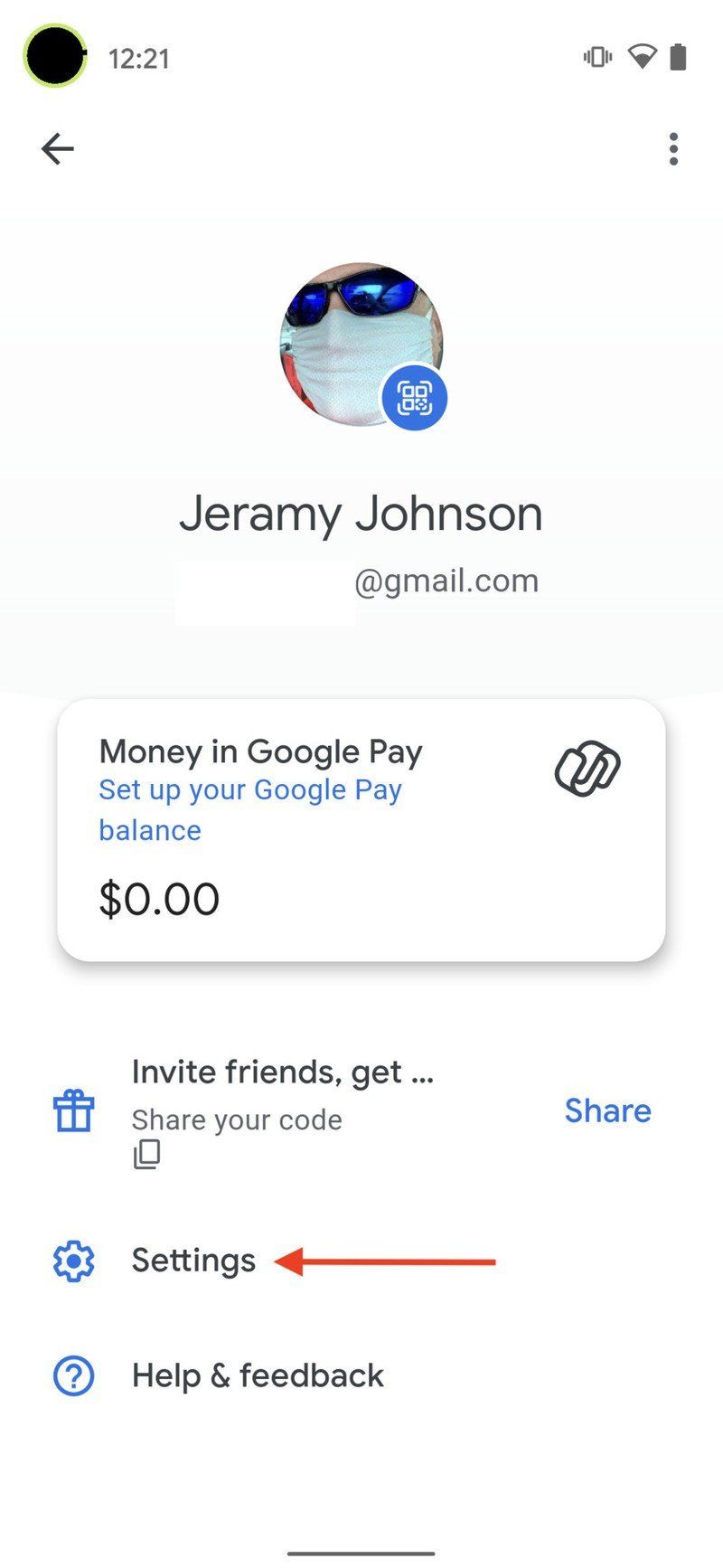Image resolution: width=723 pixels, height=1568 pixels.
Task: Open the three-dot overflow menu
Action: [673, 148]
